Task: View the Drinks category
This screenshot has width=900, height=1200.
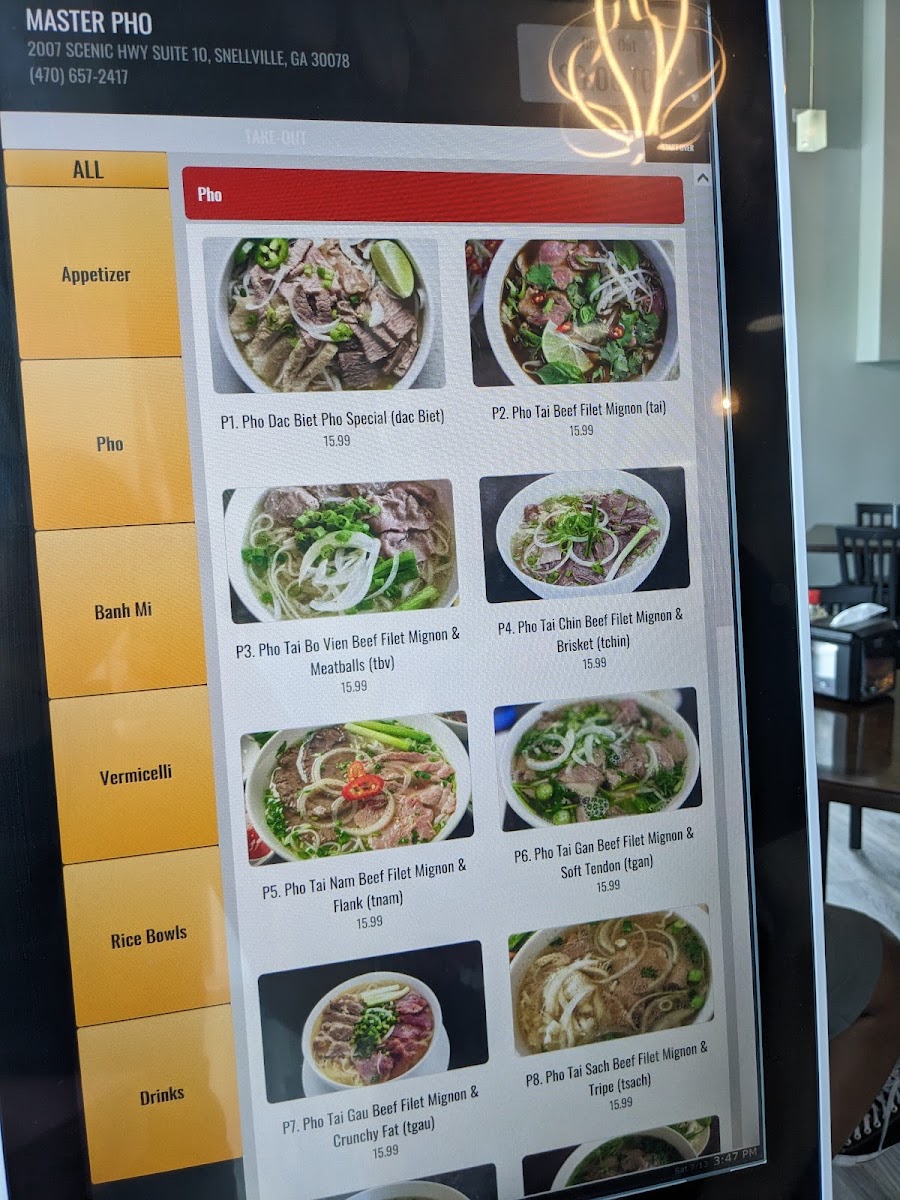Action: coord(161,1094)
